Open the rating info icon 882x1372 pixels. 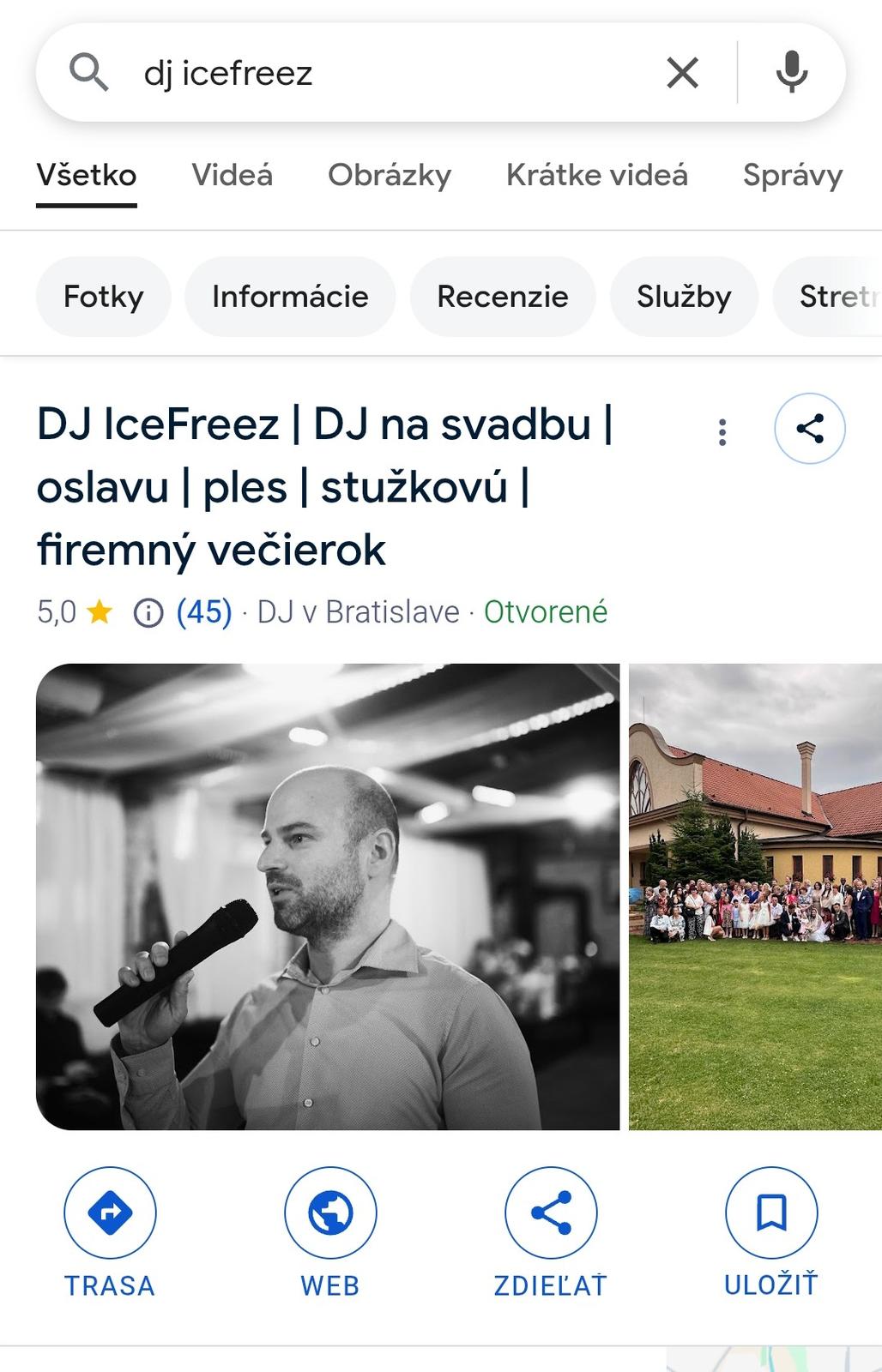click(148, 613)
